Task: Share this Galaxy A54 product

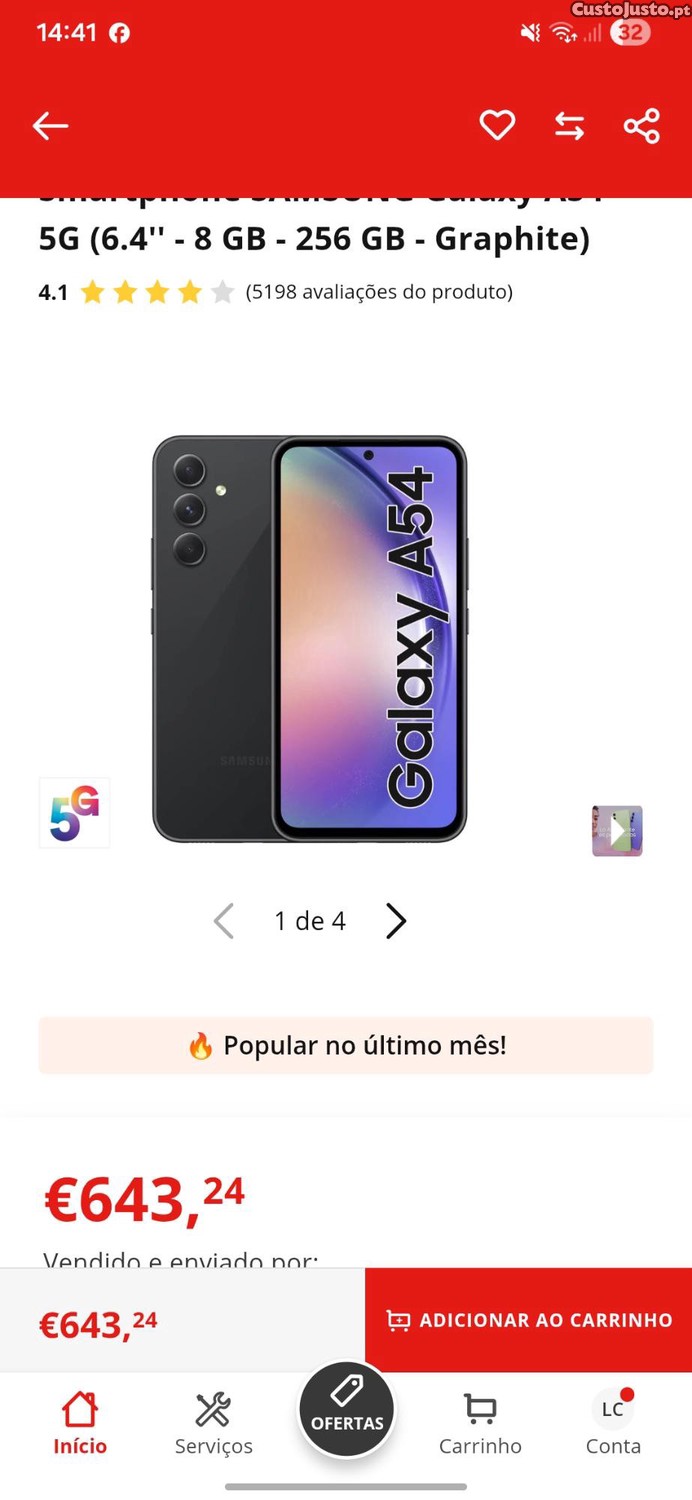Action: coord(641,126)
